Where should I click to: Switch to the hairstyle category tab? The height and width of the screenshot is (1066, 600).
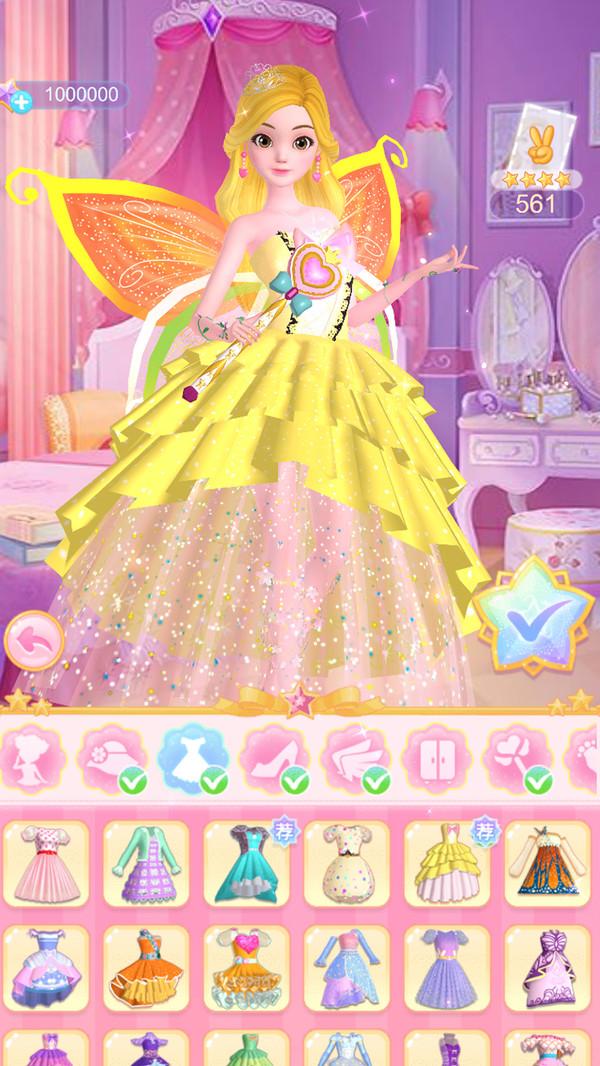(x=31, y=759)
